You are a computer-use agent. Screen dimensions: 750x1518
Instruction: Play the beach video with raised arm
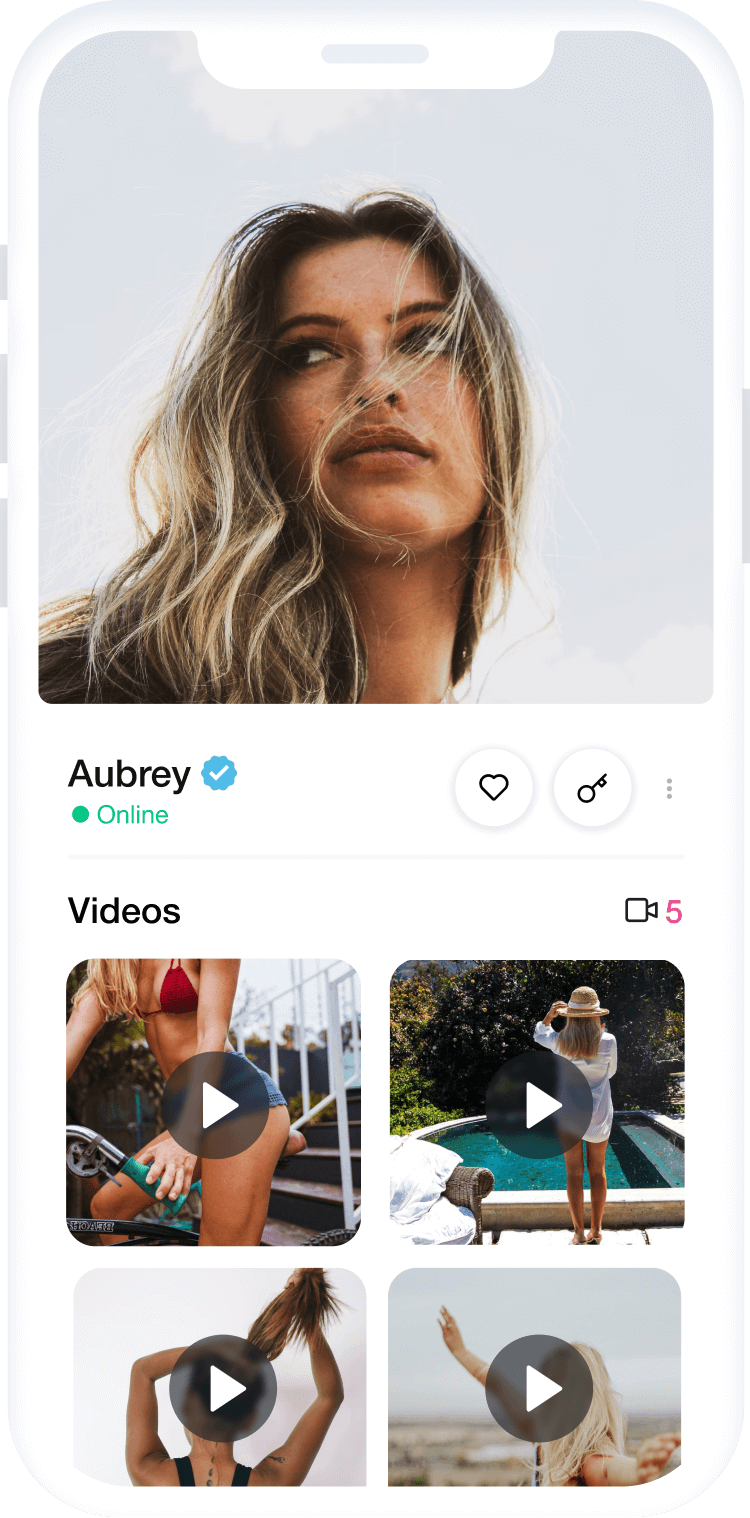pyautogui.click(x=540, y=1388)
